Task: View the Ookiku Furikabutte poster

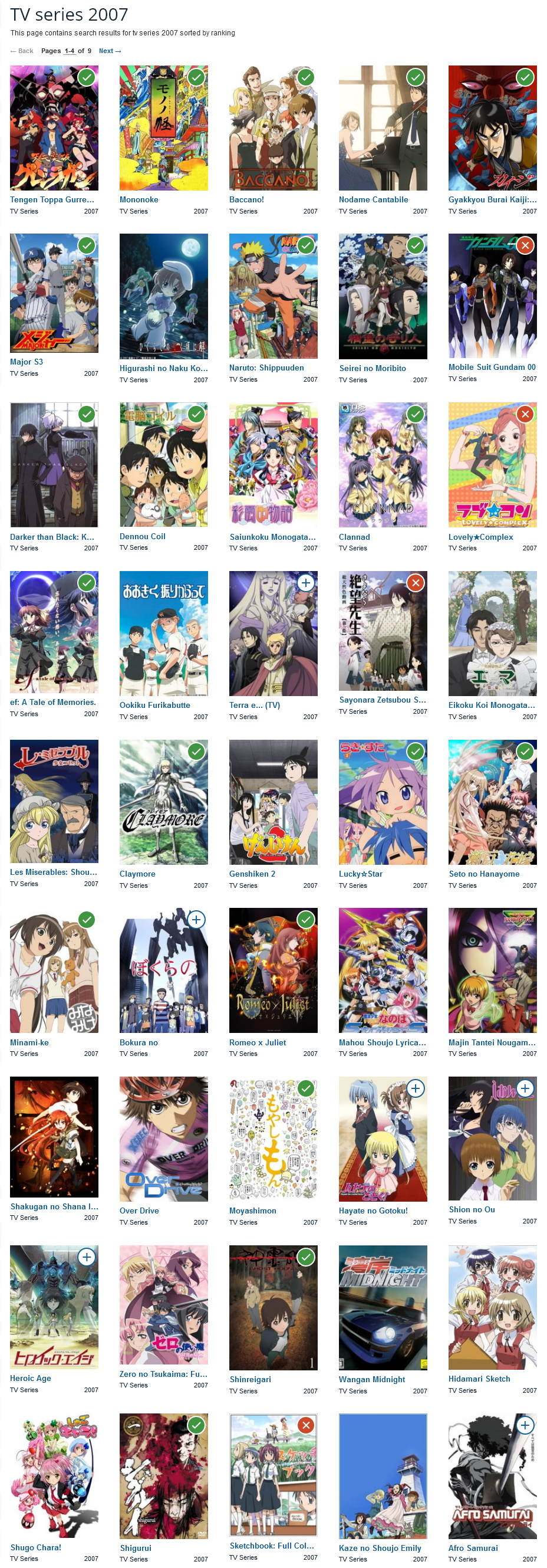Action: [164, 633]
